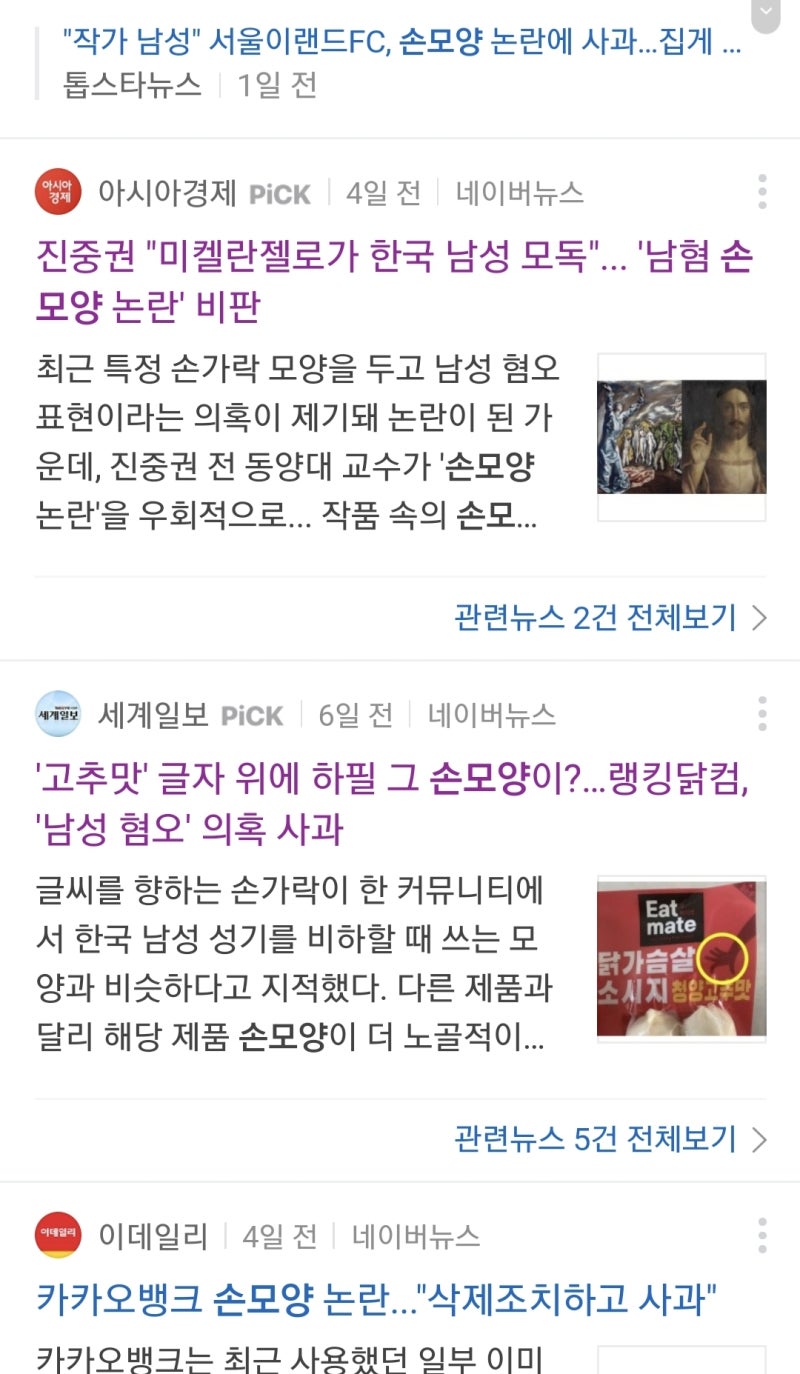Open the 세계일보 publisher page
This screenshot has height=1374, width=800.
(x=153, y=714)
